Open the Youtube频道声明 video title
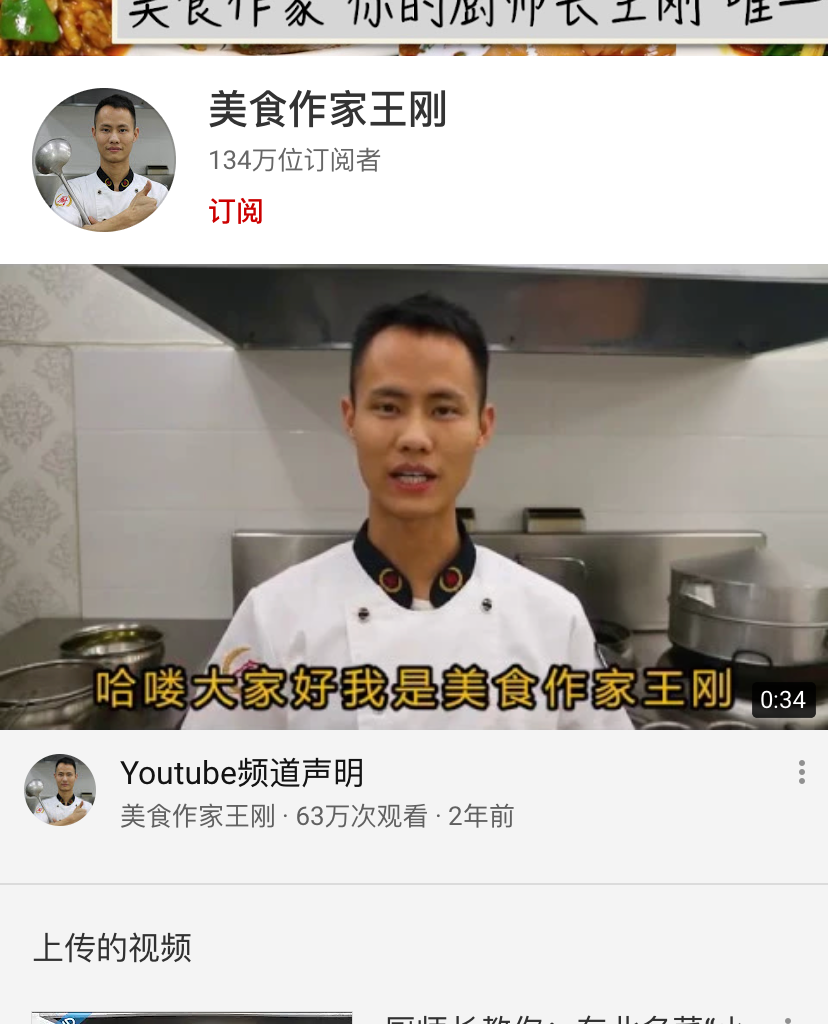This screenshot has width=828, height=1024. coord(242,773)
